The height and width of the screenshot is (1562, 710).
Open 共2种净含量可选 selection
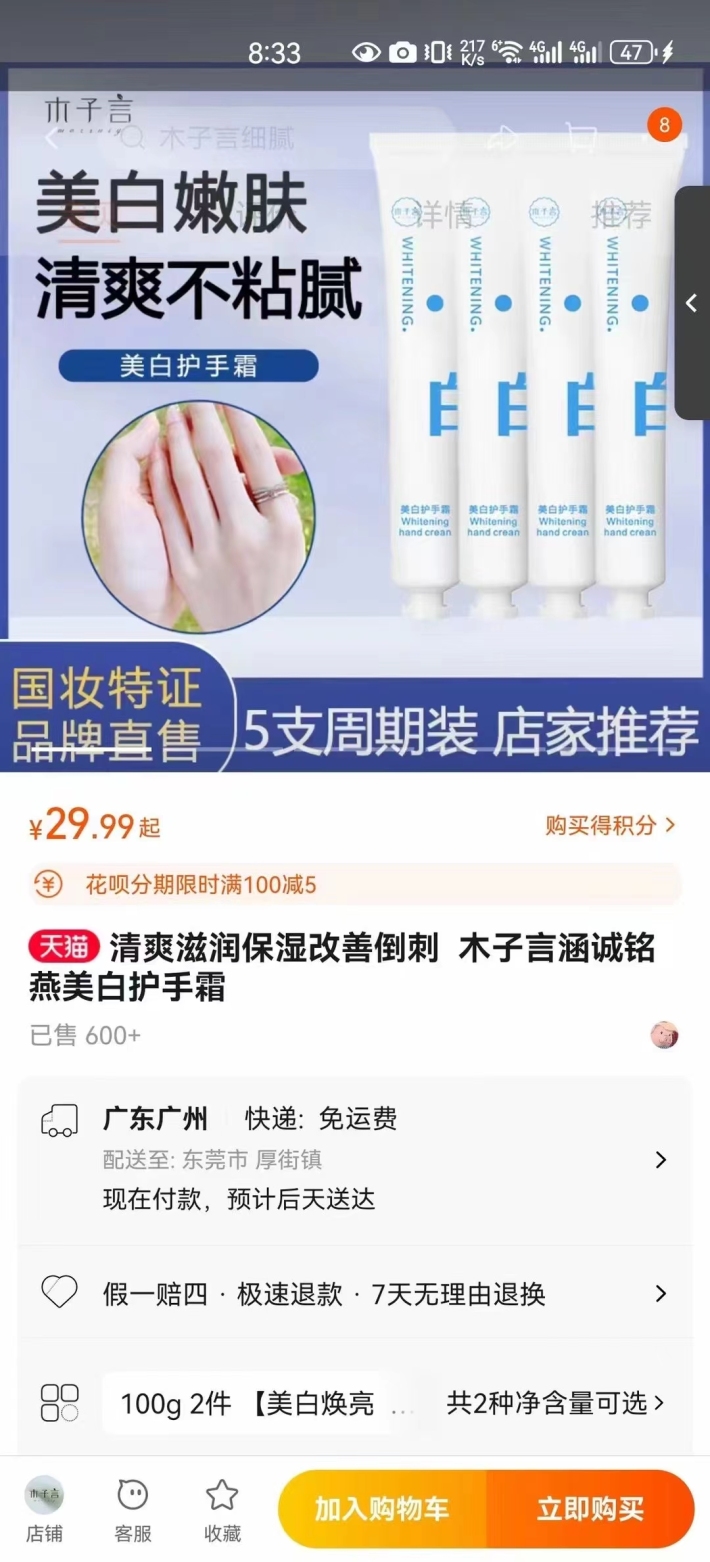pos(556,1403)
